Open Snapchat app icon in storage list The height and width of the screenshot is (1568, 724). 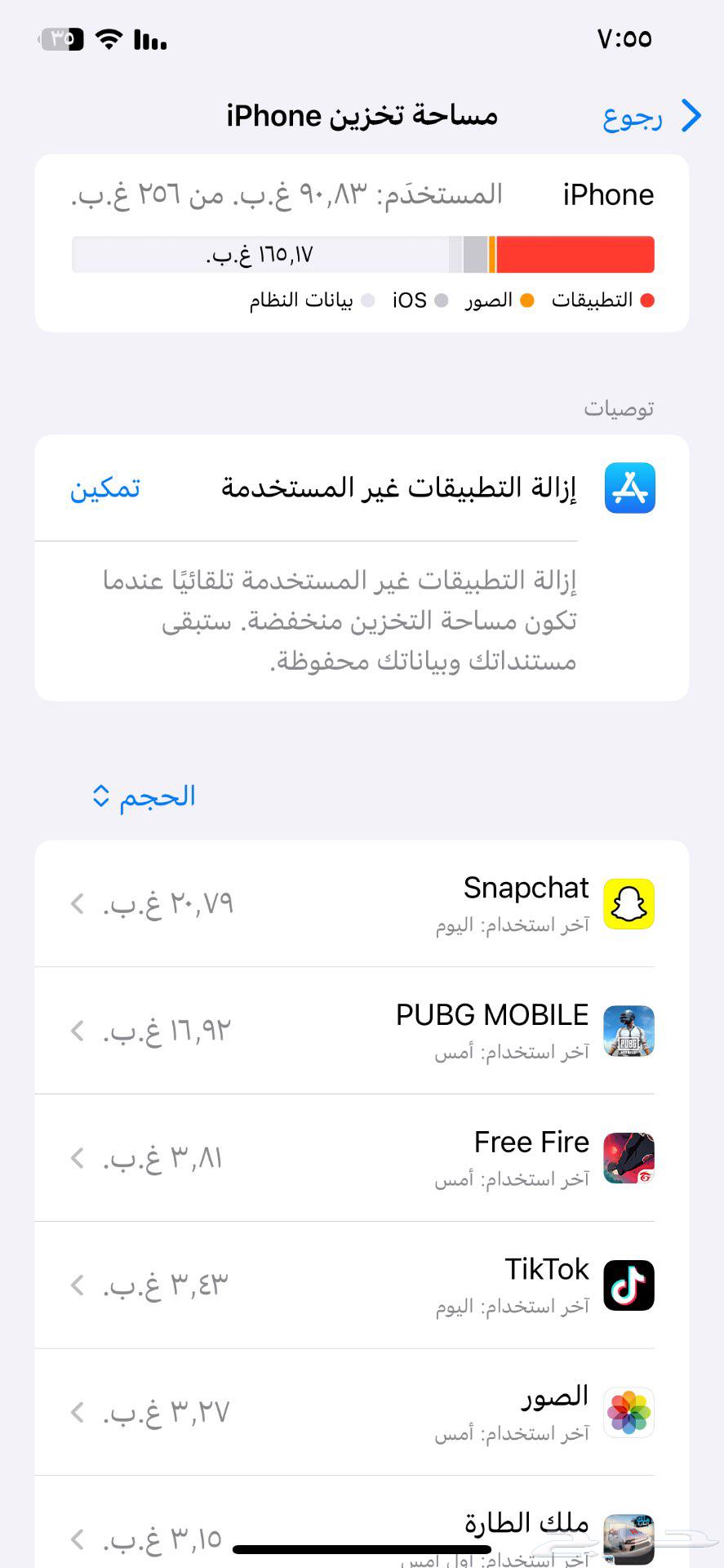[628, 903]
